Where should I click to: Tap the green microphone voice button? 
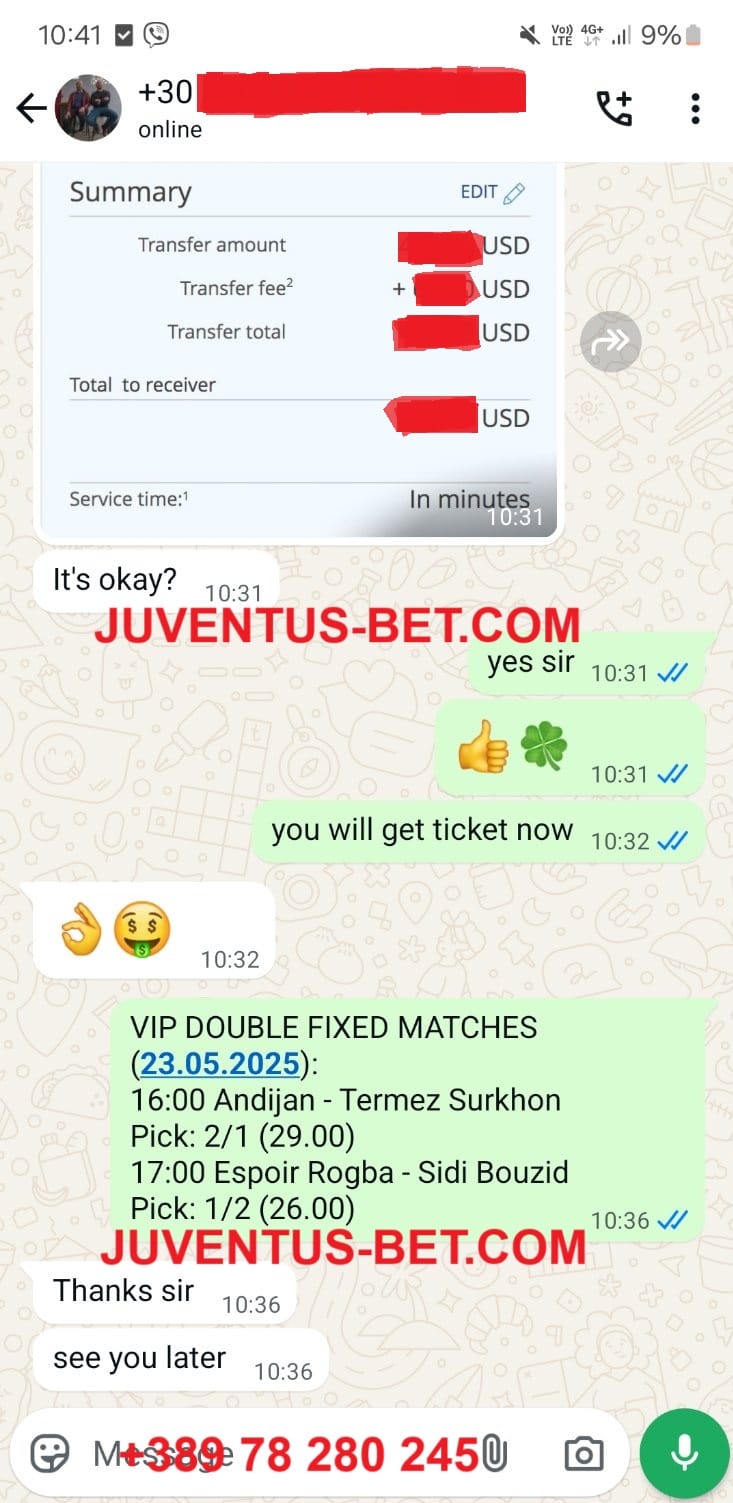tap(684, 1453)
